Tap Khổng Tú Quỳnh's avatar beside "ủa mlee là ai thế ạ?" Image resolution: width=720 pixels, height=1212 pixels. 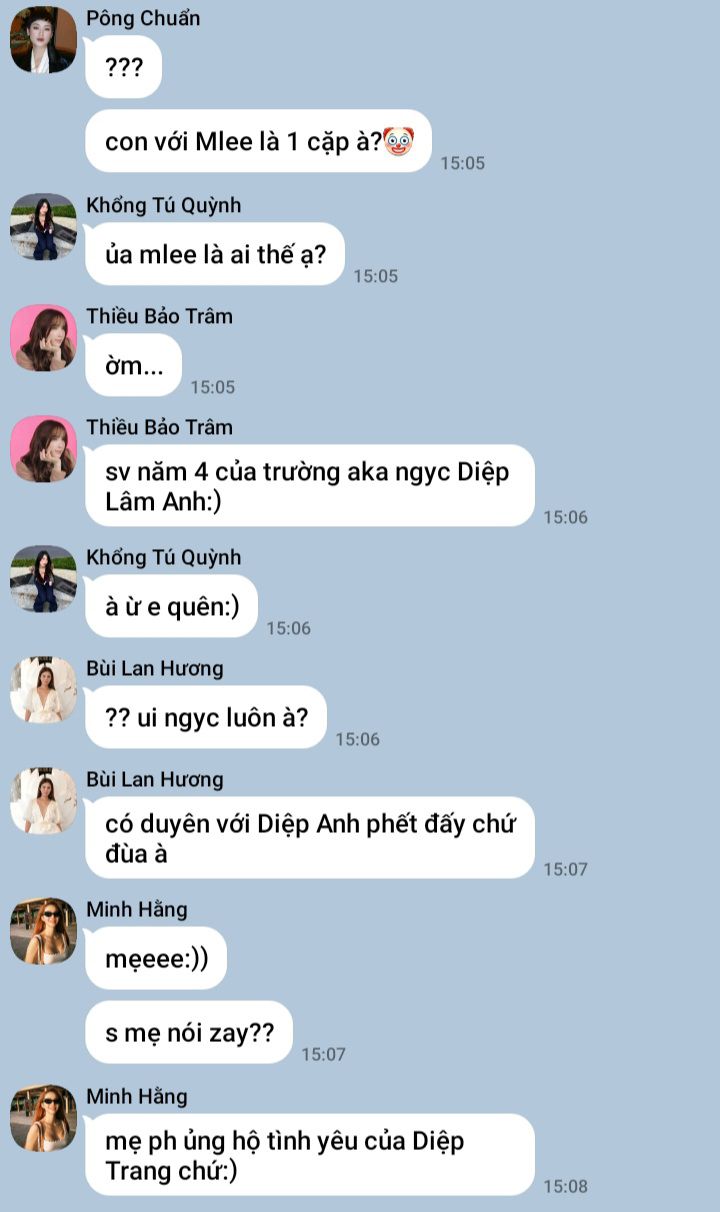coord(43,227)
